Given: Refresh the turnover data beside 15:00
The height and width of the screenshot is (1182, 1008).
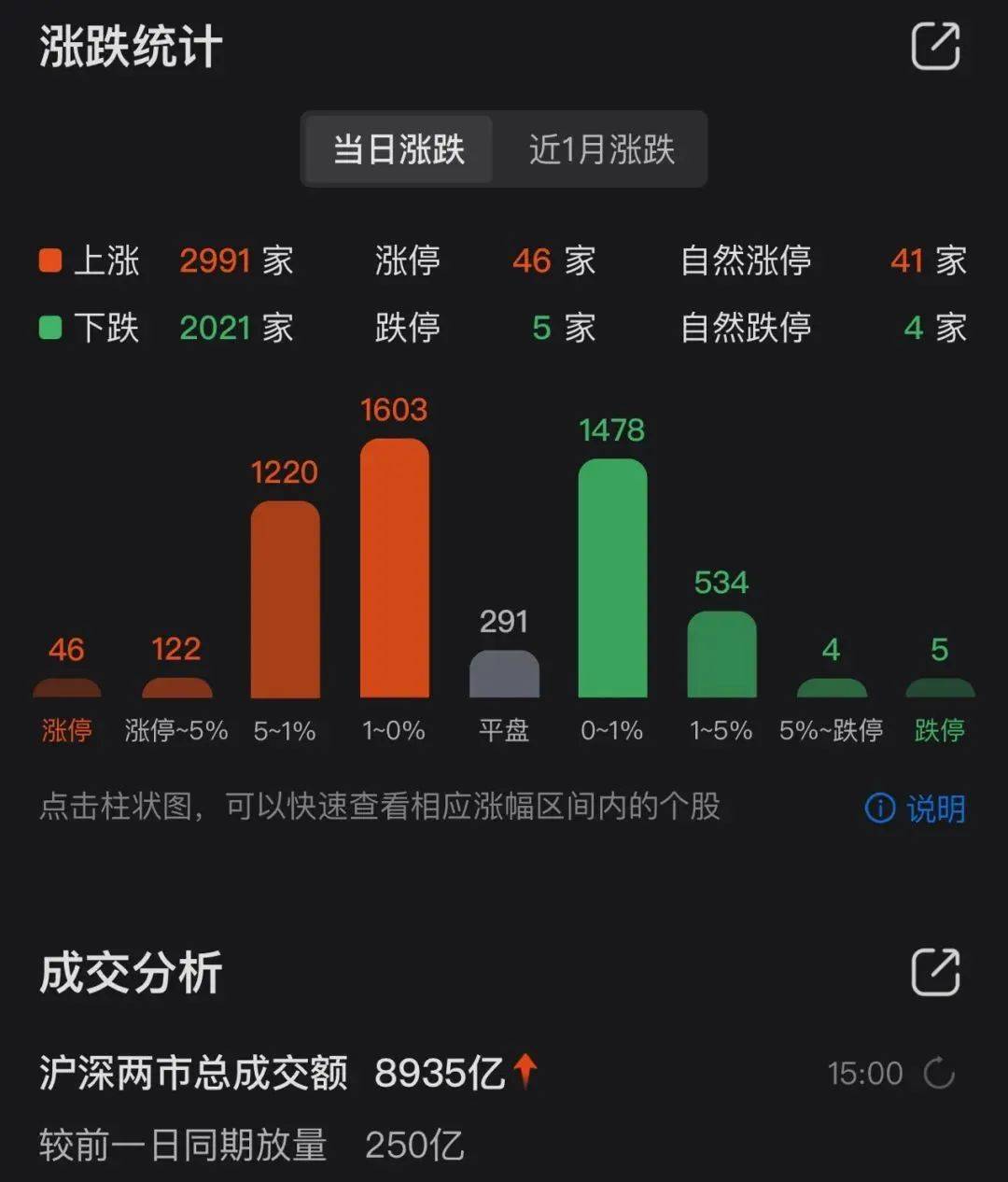Looking at the screenshot, I should pos(938,1074).
